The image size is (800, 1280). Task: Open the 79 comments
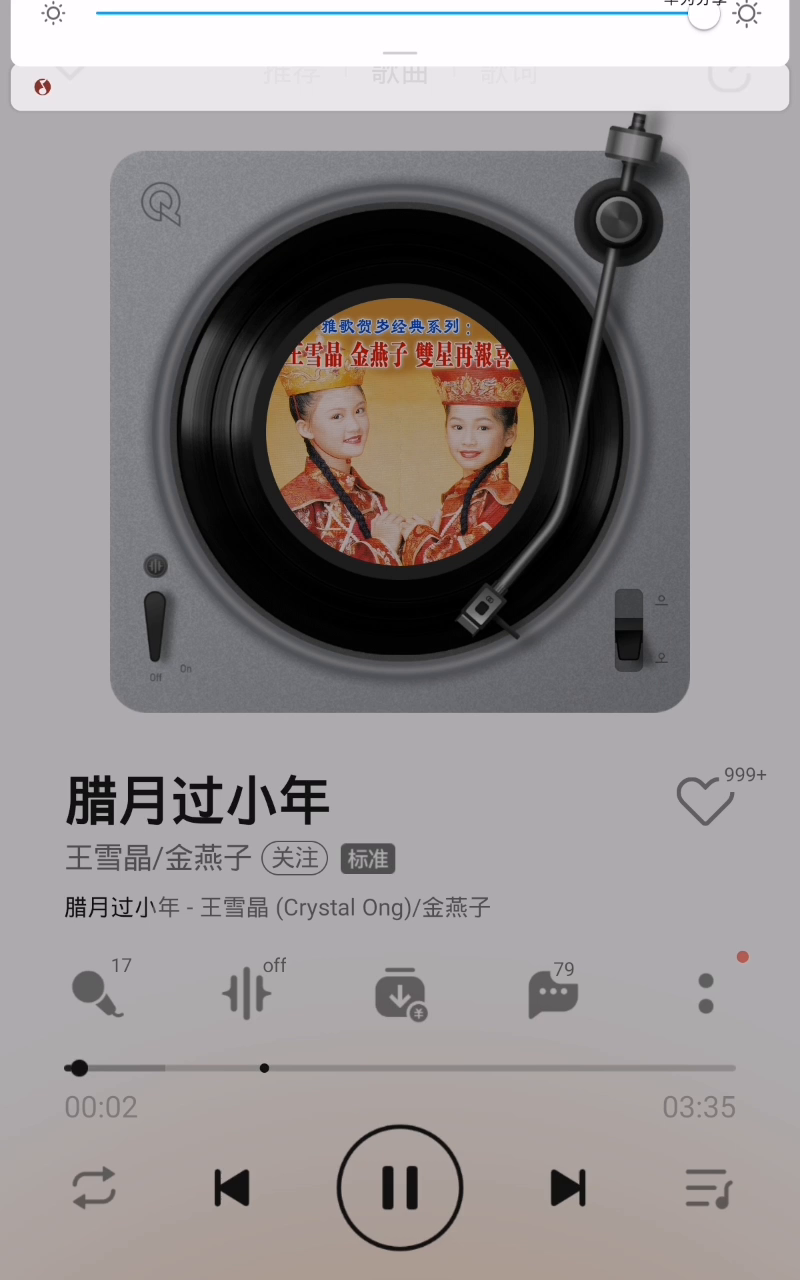(x=552, y=993)
